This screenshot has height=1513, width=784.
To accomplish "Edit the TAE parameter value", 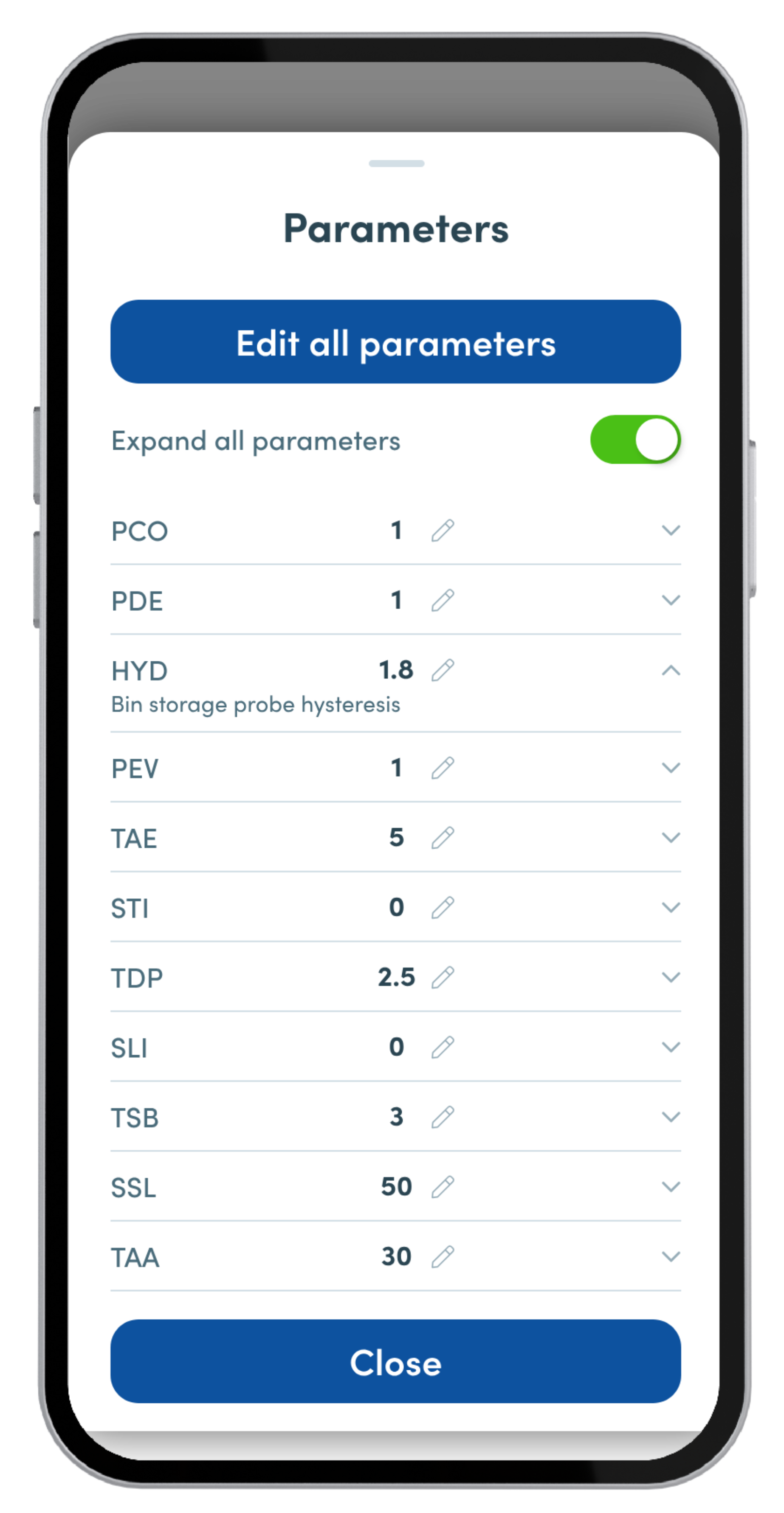I will 443,838.
